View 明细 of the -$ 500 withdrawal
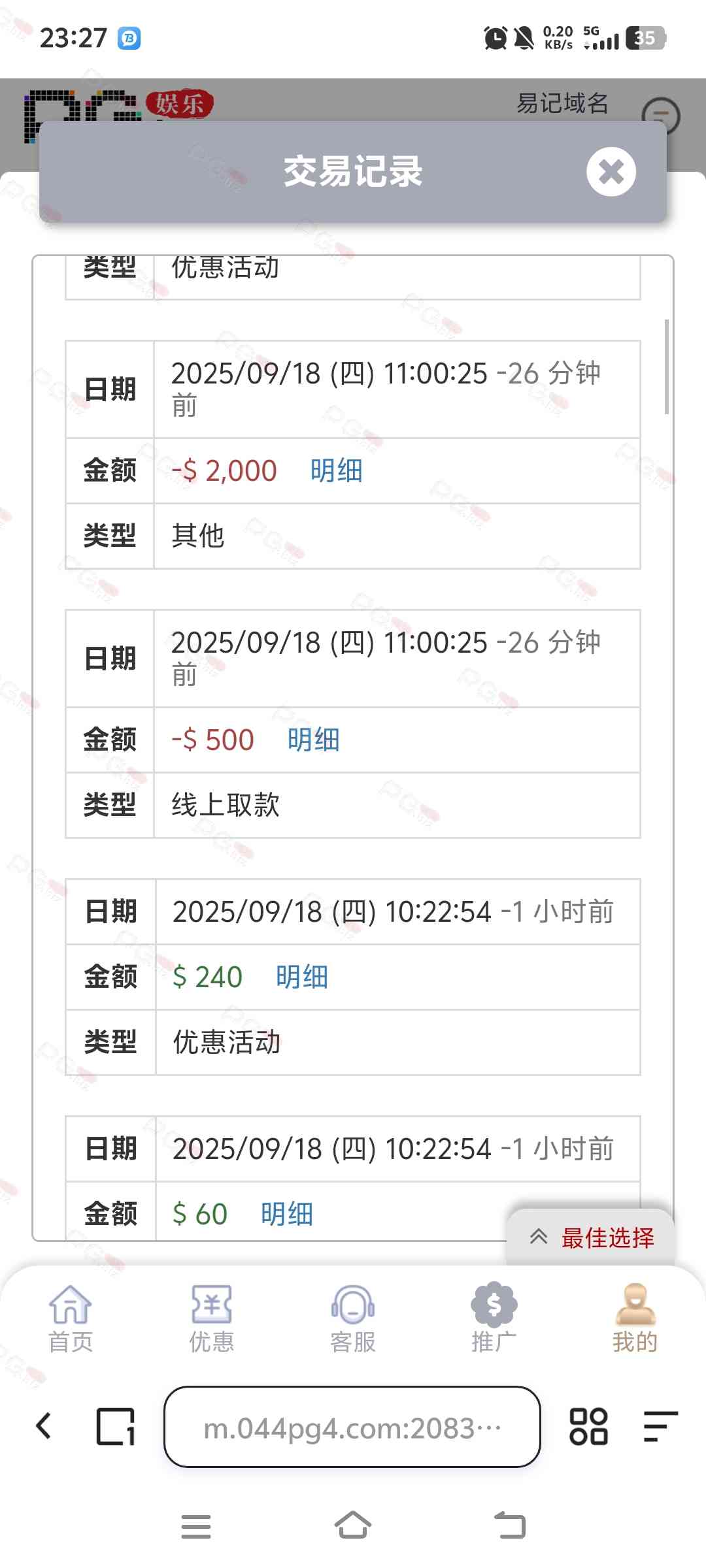Viewport: 706px width, 1568px height. 313,740
